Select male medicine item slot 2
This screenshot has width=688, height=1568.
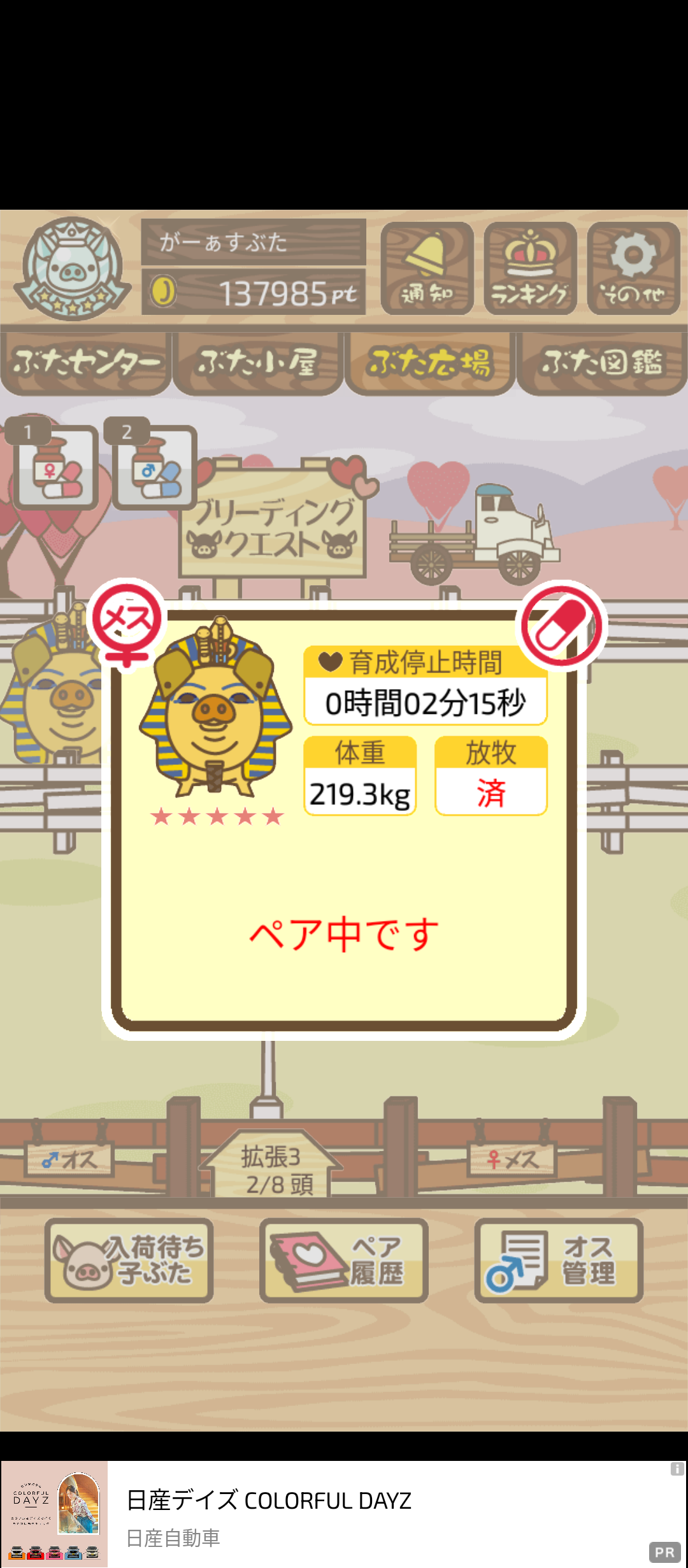click(155, 468)
